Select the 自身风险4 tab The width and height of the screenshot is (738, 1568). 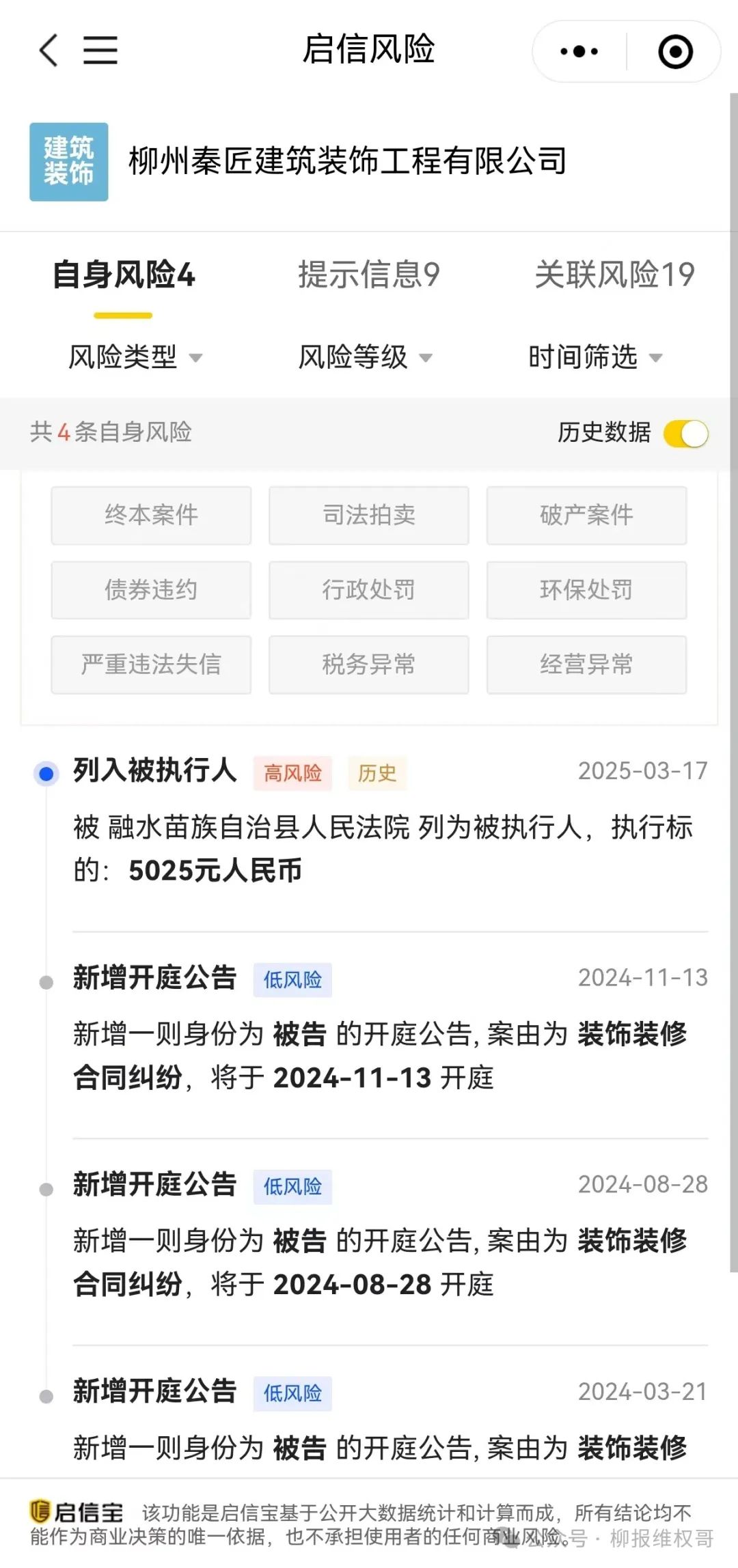click(124, 275)
